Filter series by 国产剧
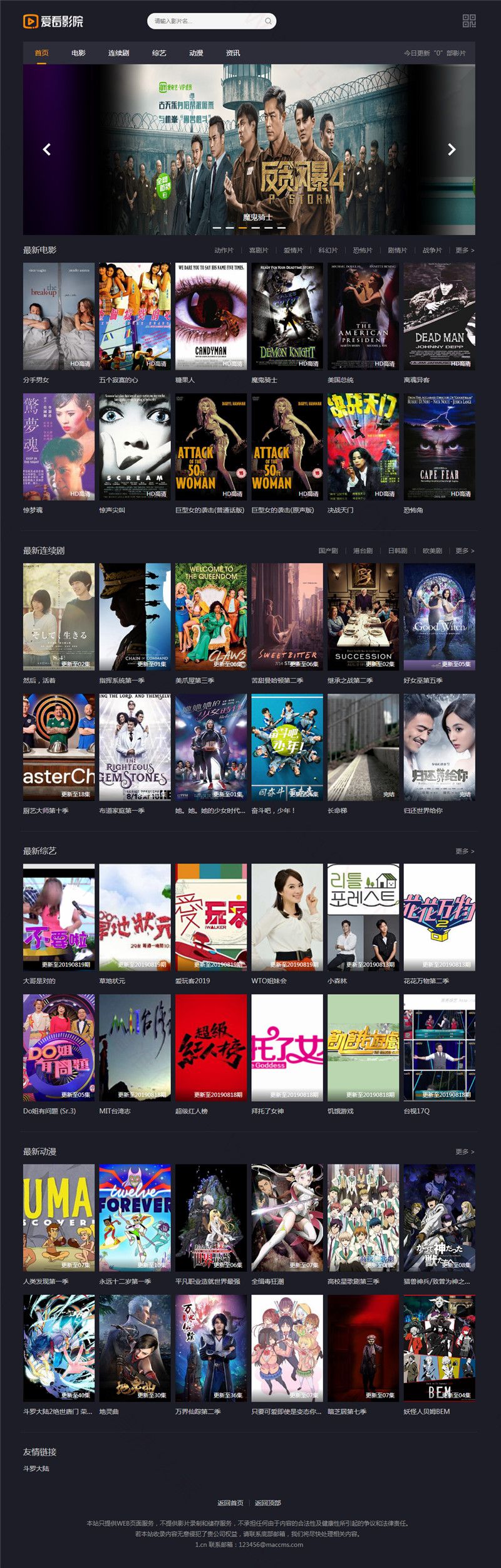 tap(328, 551)
